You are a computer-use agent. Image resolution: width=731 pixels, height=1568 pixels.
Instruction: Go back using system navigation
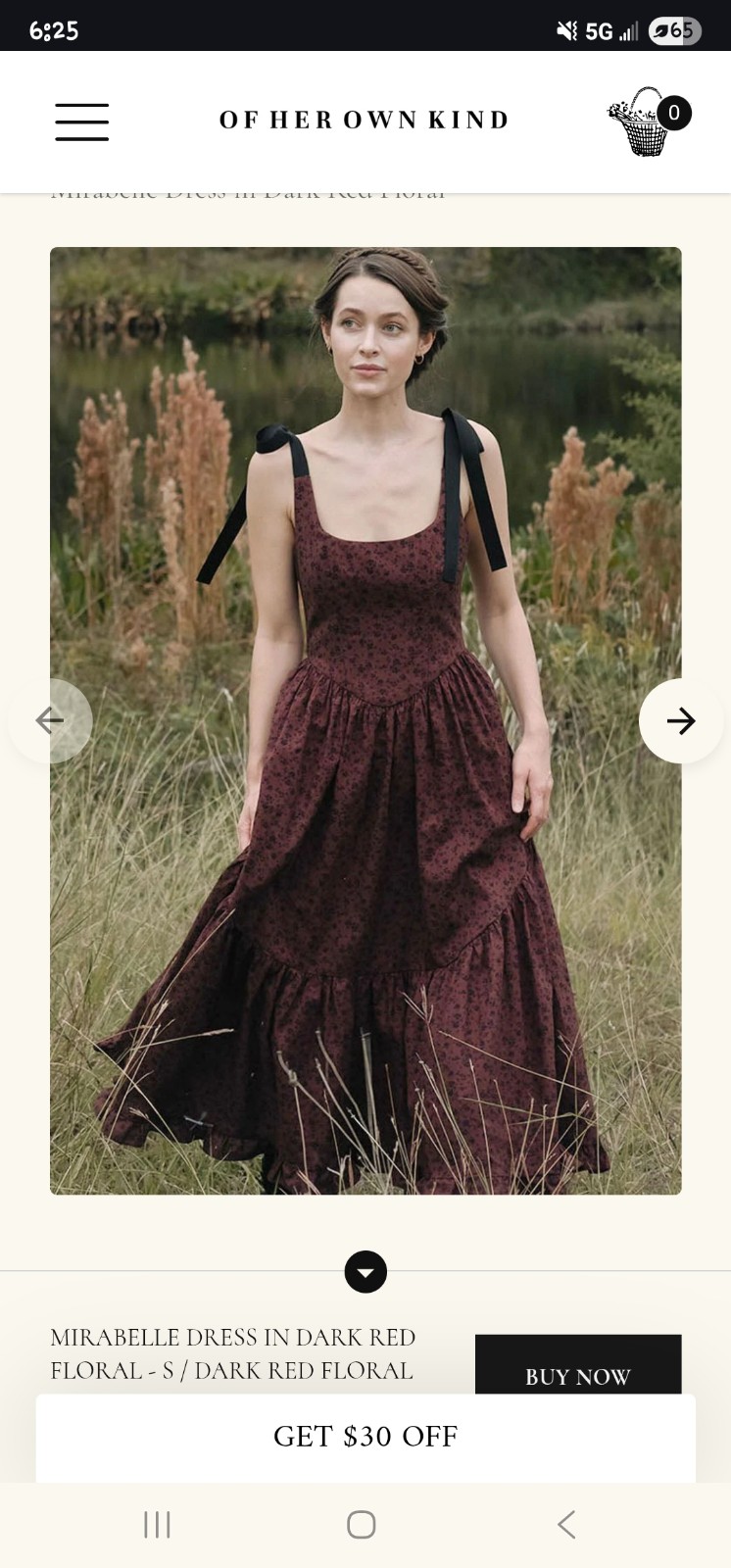566,1525
